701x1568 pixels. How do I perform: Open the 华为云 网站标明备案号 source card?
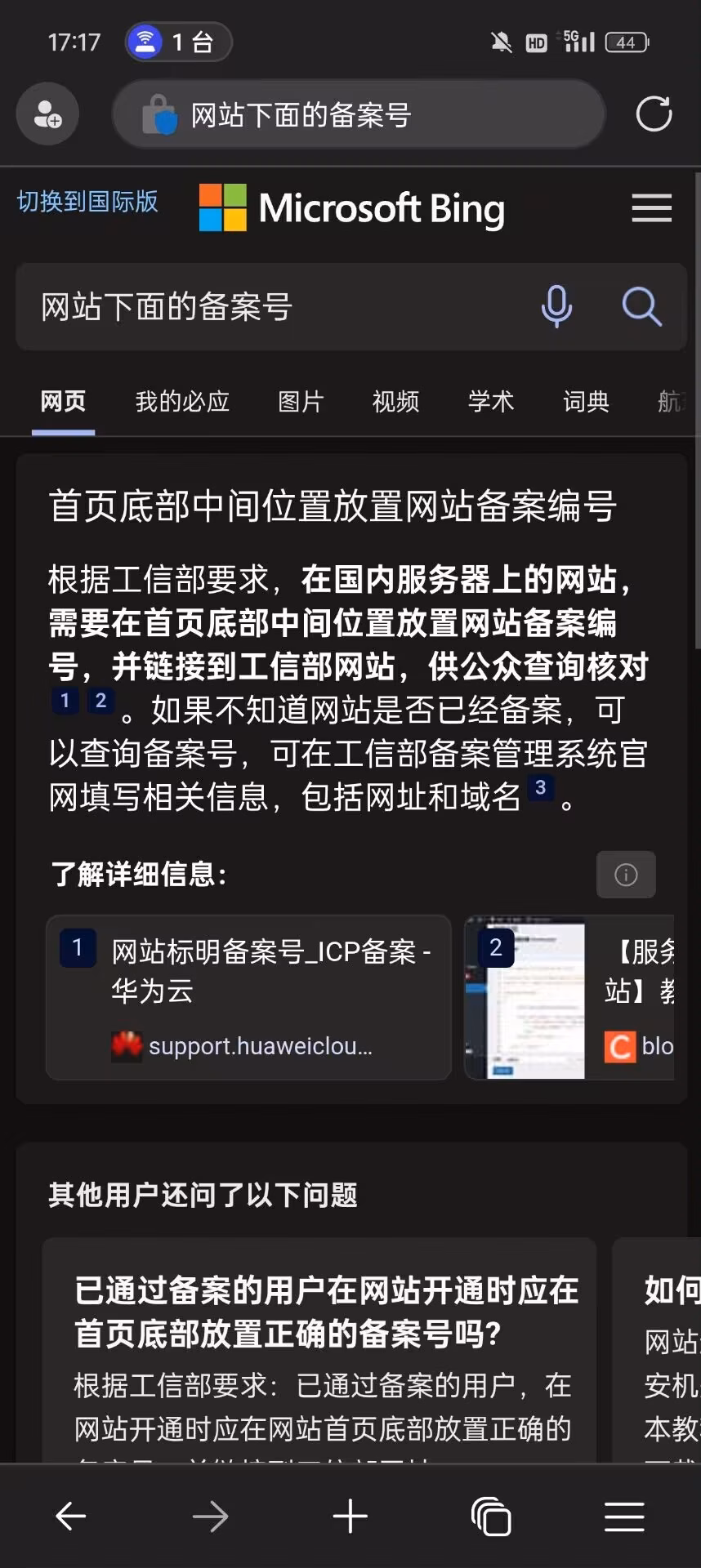pos(249,997)
